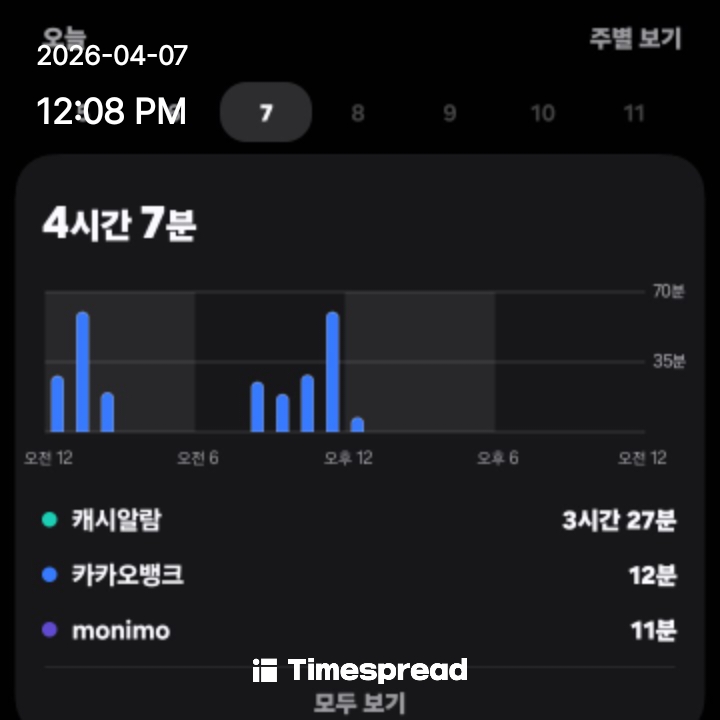This screenshot has width=720, height=720.
Task: Open usage details for 캐시알람
Action: (360, 520)
